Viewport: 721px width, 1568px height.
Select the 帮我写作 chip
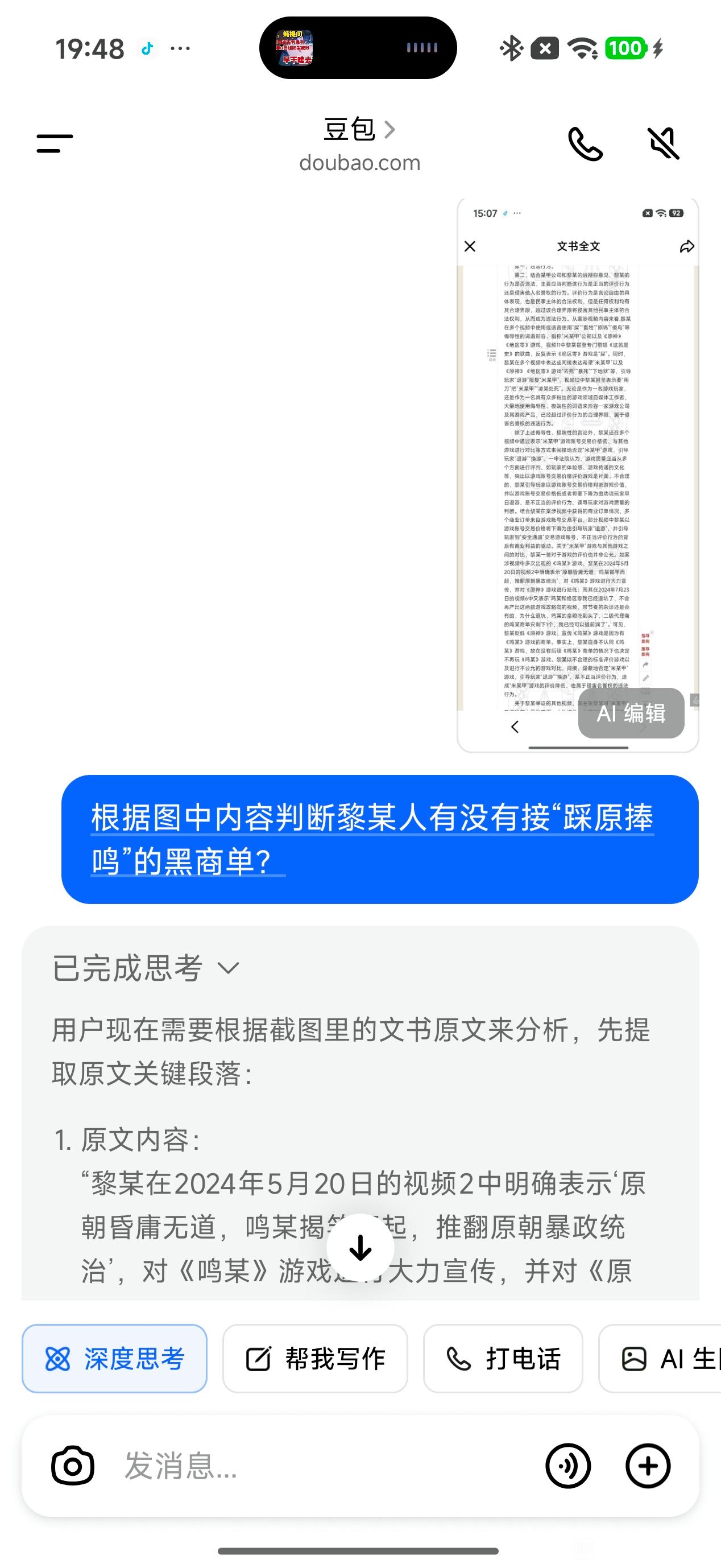tap(314, 1359)
